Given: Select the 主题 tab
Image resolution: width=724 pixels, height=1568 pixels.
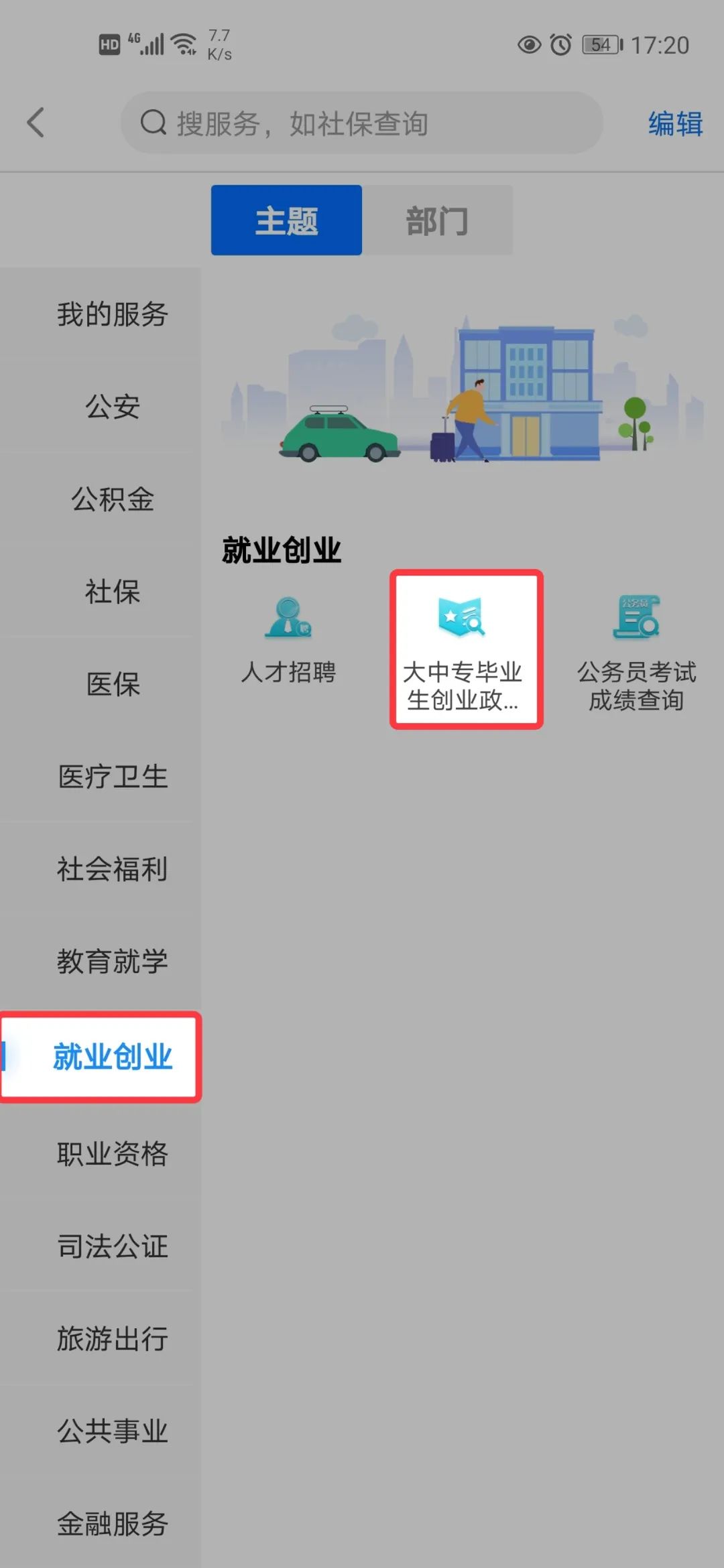Looking at the screenshot, I should (x=286, y=220).
